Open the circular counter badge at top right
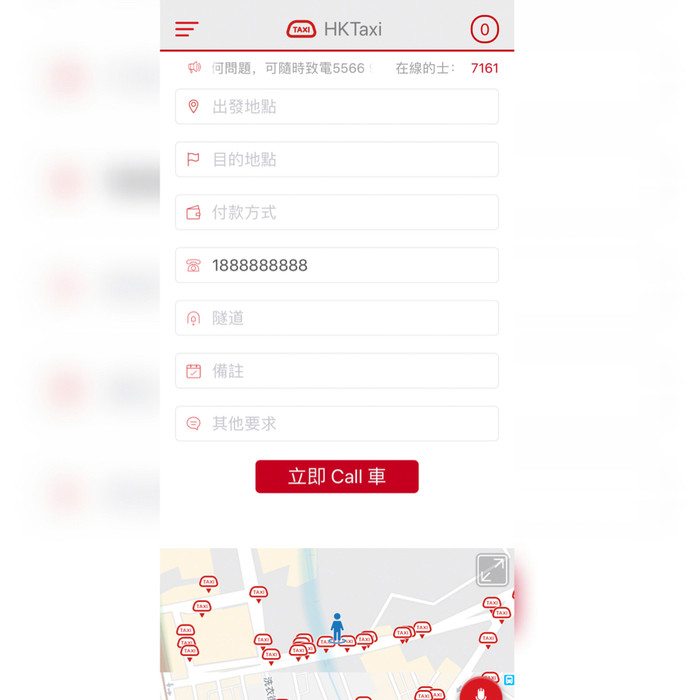 [484, 29]
